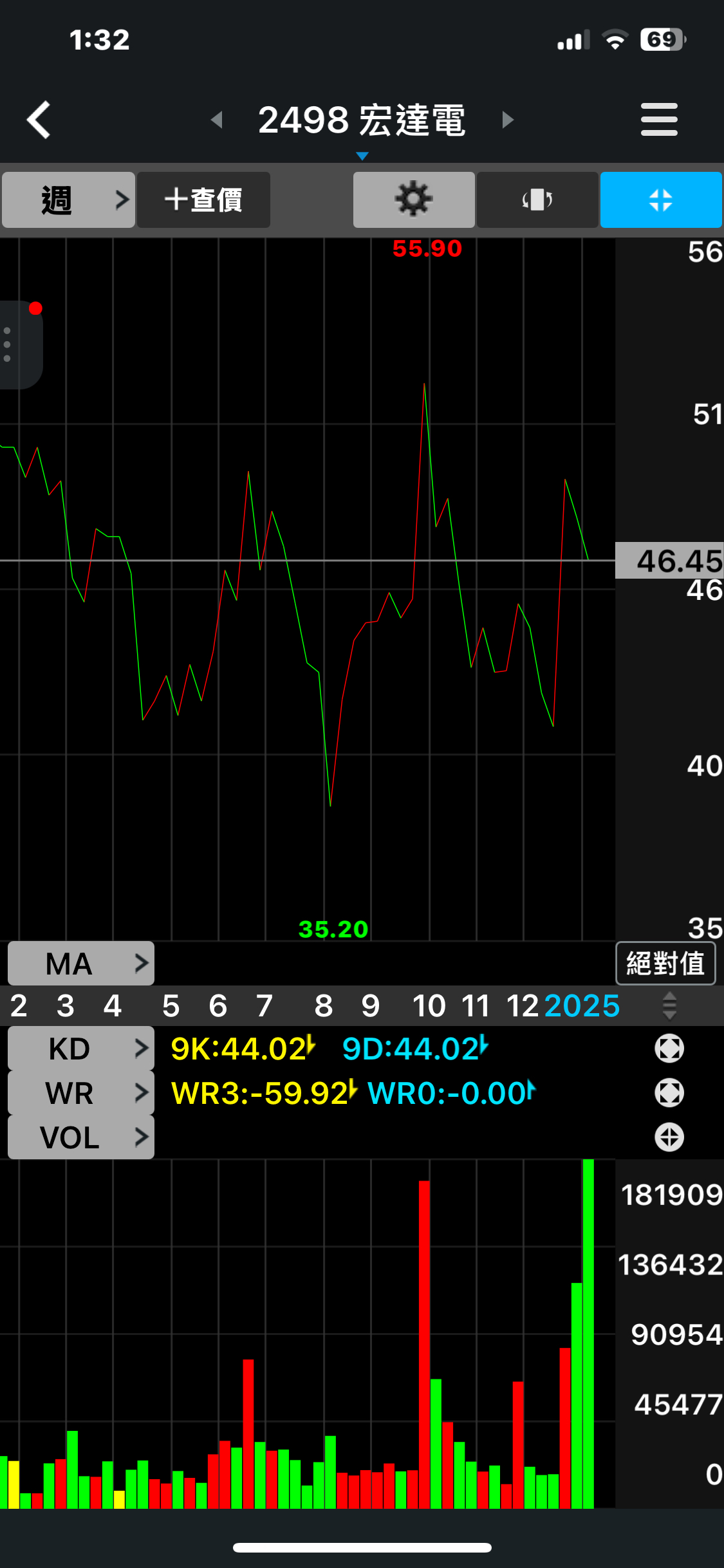Change the 週 chart period selector
The width and height of the screenshot is (724, 1568).
coord(69,200)
